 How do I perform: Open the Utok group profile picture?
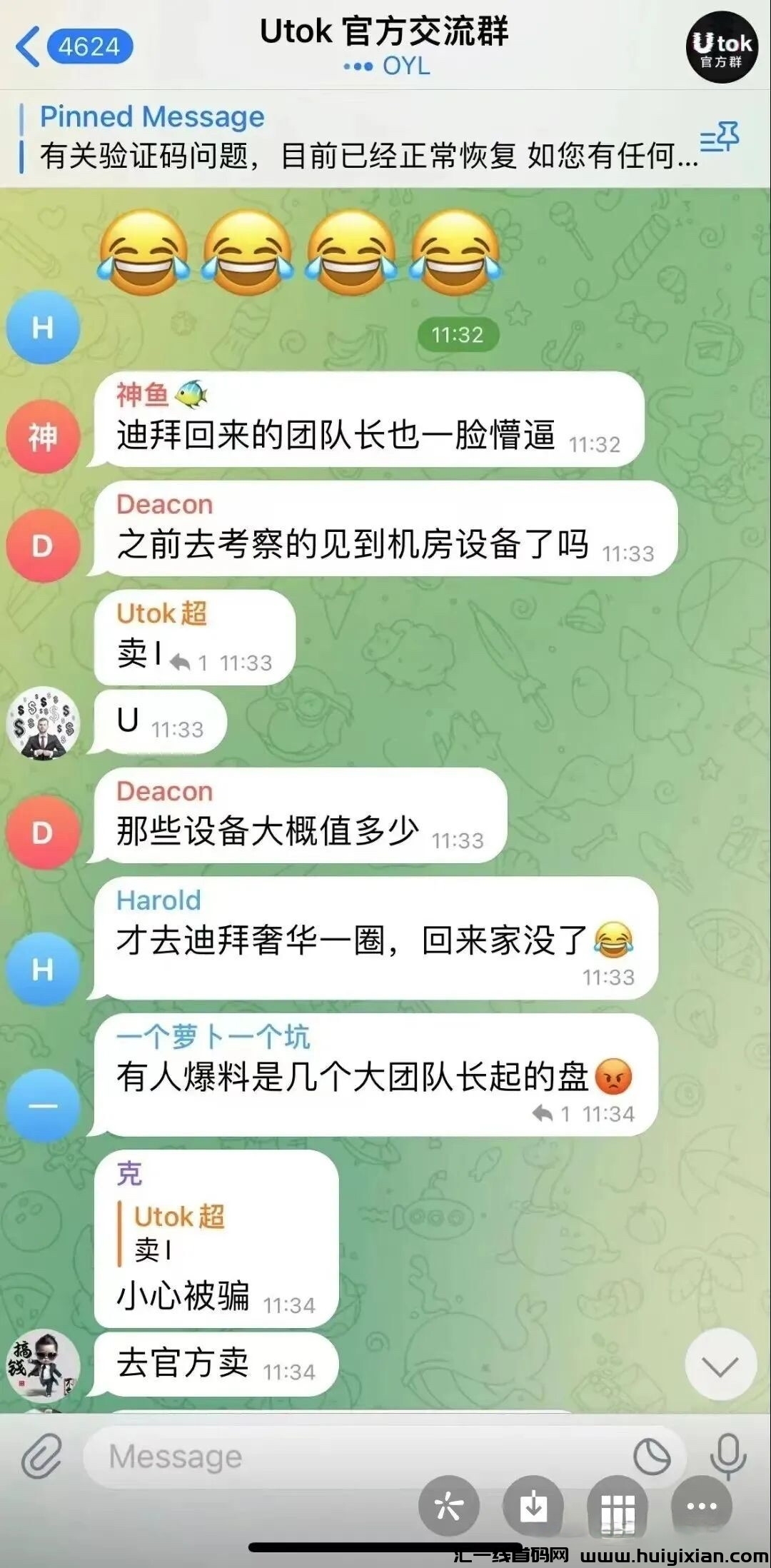pos(721,49)
